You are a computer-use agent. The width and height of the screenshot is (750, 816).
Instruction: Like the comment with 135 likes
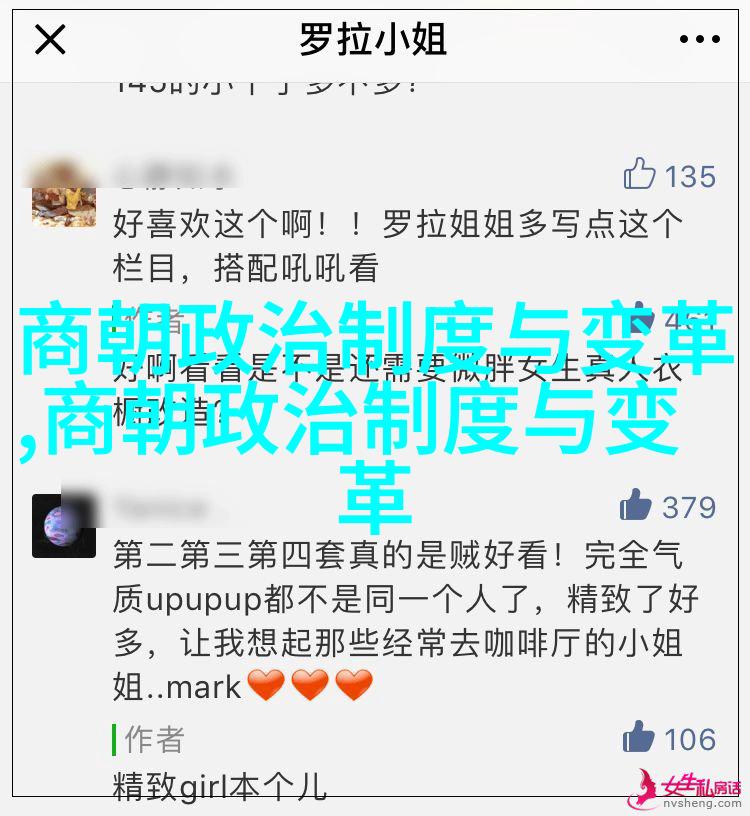pyautogui.click(x=640, y=175)
